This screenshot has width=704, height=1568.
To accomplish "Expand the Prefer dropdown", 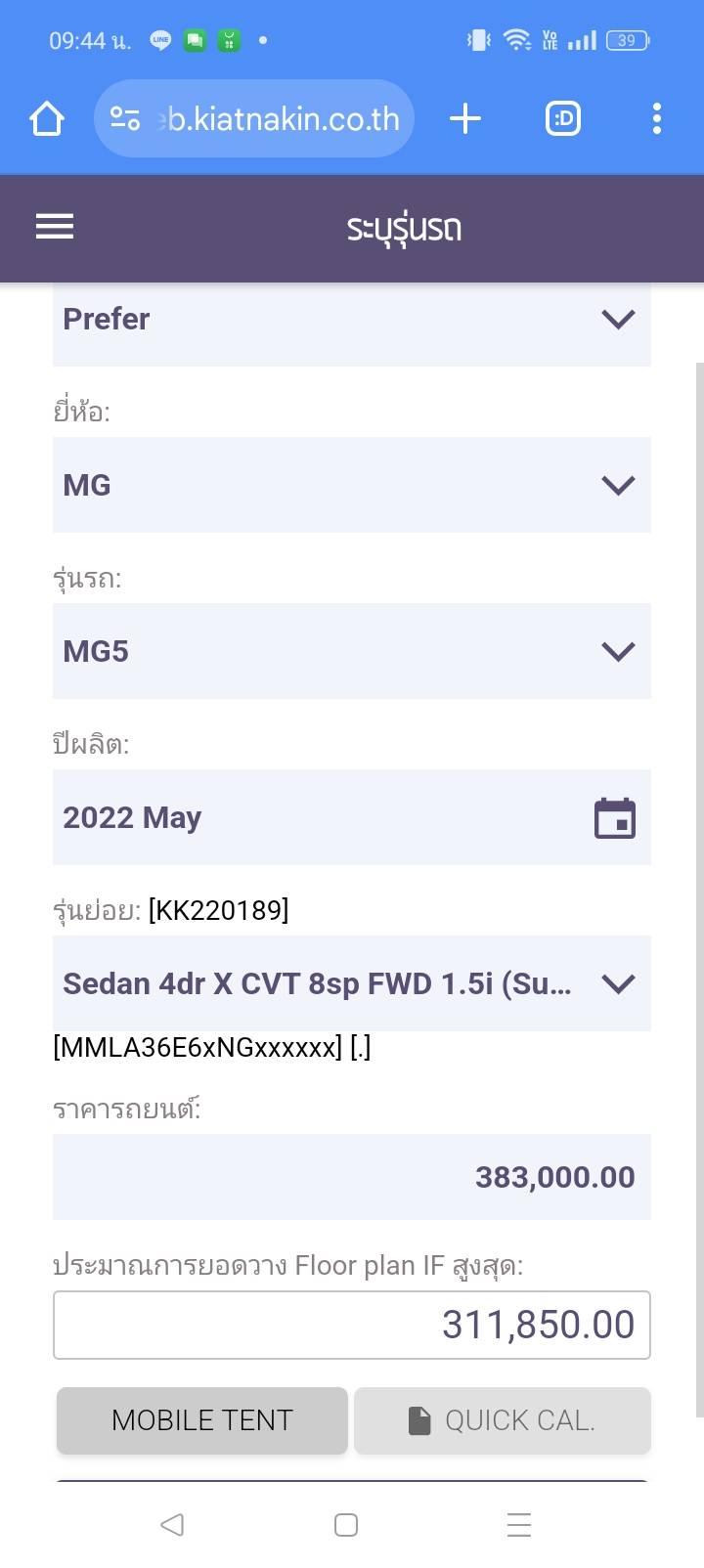I will click(x=351, y=320).
